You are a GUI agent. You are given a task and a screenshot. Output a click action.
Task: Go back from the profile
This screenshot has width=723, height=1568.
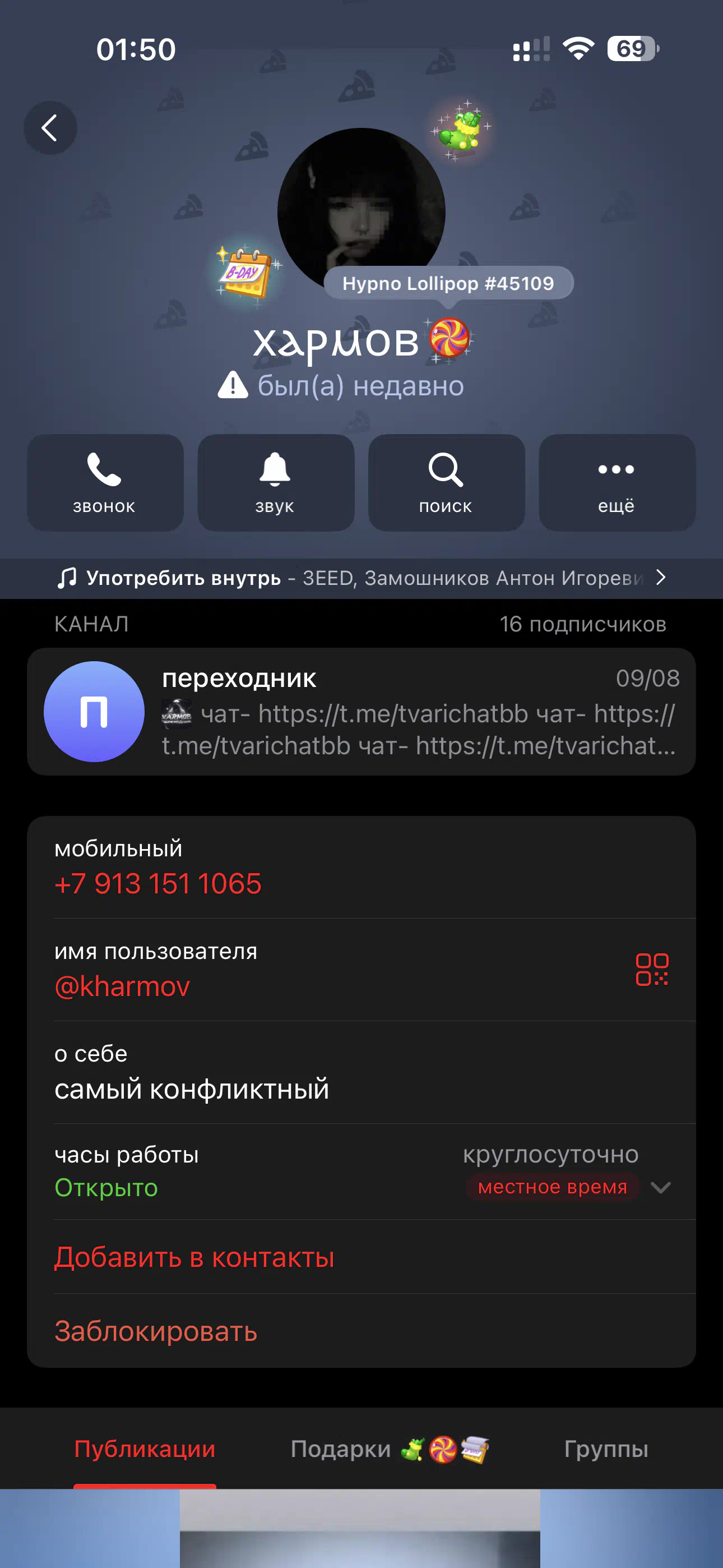pos(50,128)
